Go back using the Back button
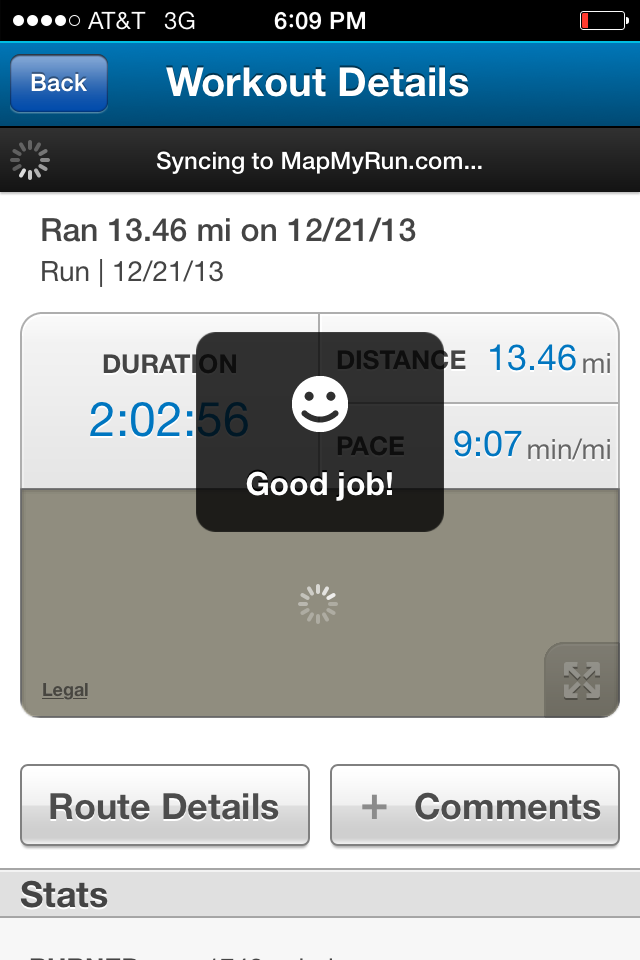The height and width of the screenshot is (960, 640). pyautogui.click(x=59, y=83)
